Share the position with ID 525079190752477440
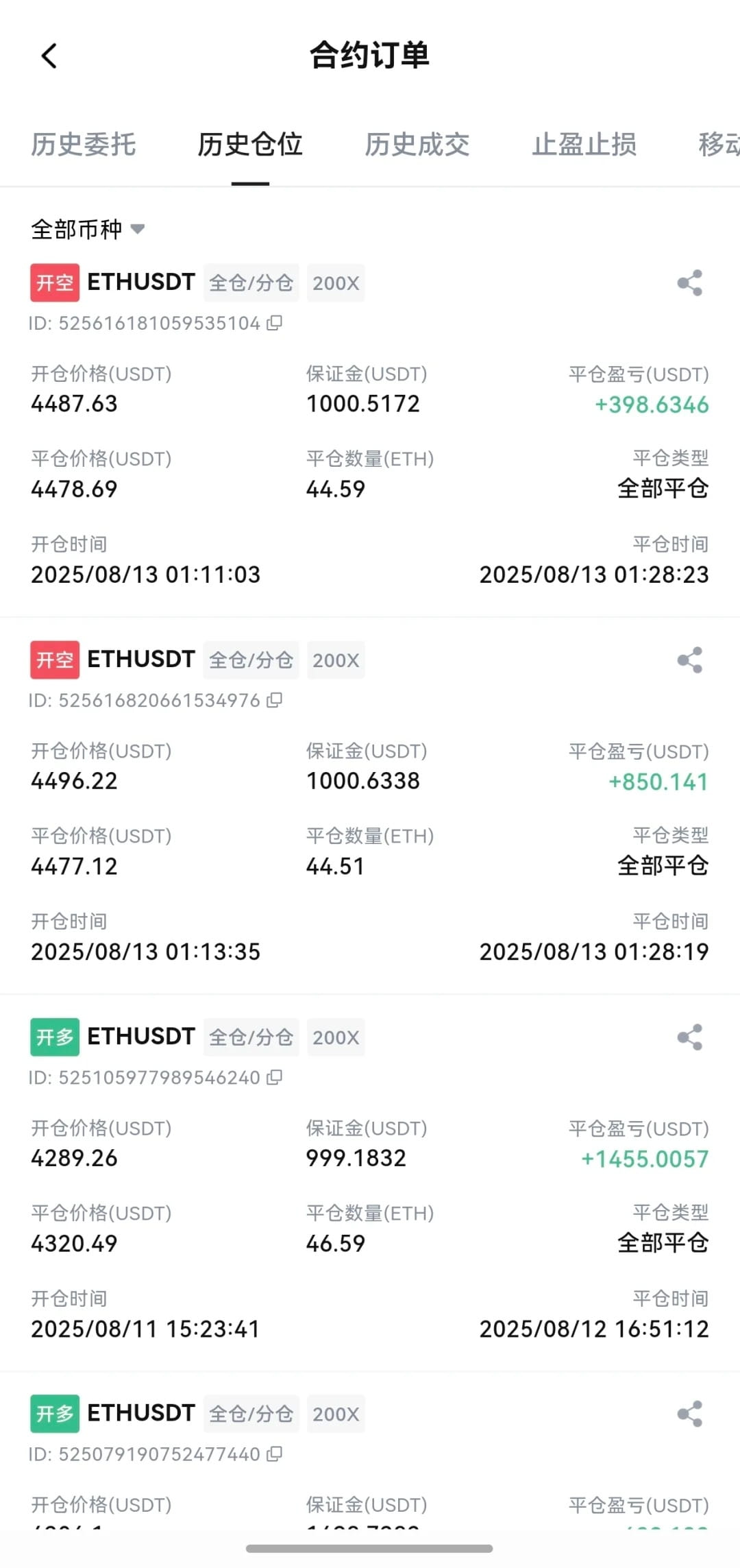Viewport: 740px width, 1568px height. tap(690, 1414)
